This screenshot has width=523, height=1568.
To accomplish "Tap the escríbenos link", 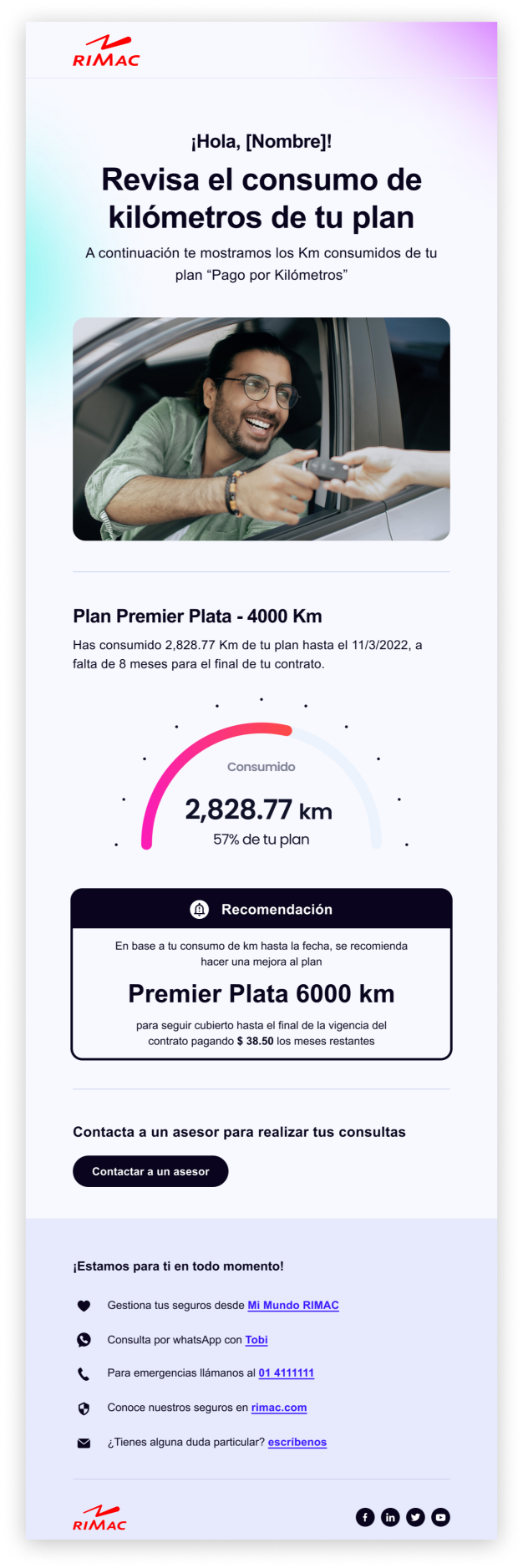I will click(x=297, y=1442).
